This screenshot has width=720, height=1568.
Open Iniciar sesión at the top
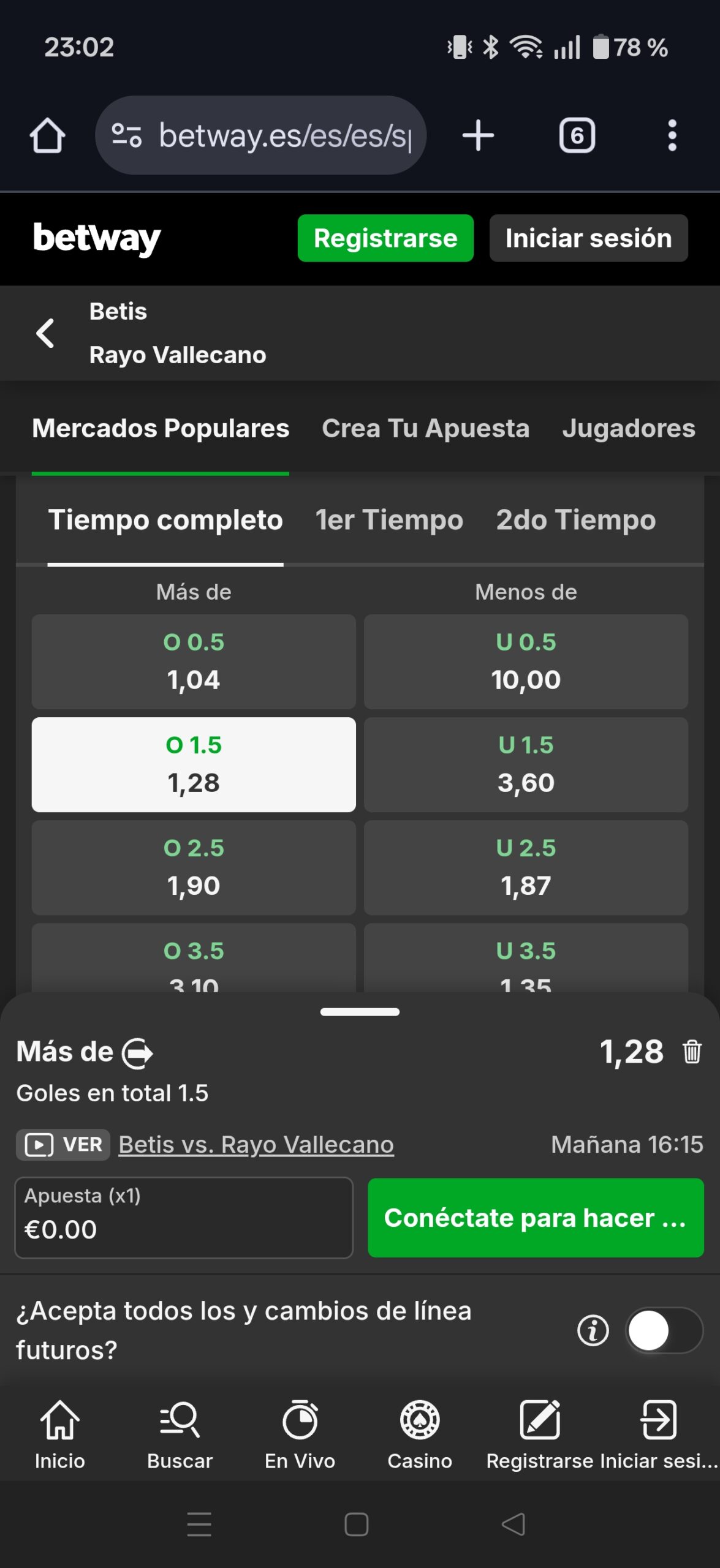(x=588, y=238)
